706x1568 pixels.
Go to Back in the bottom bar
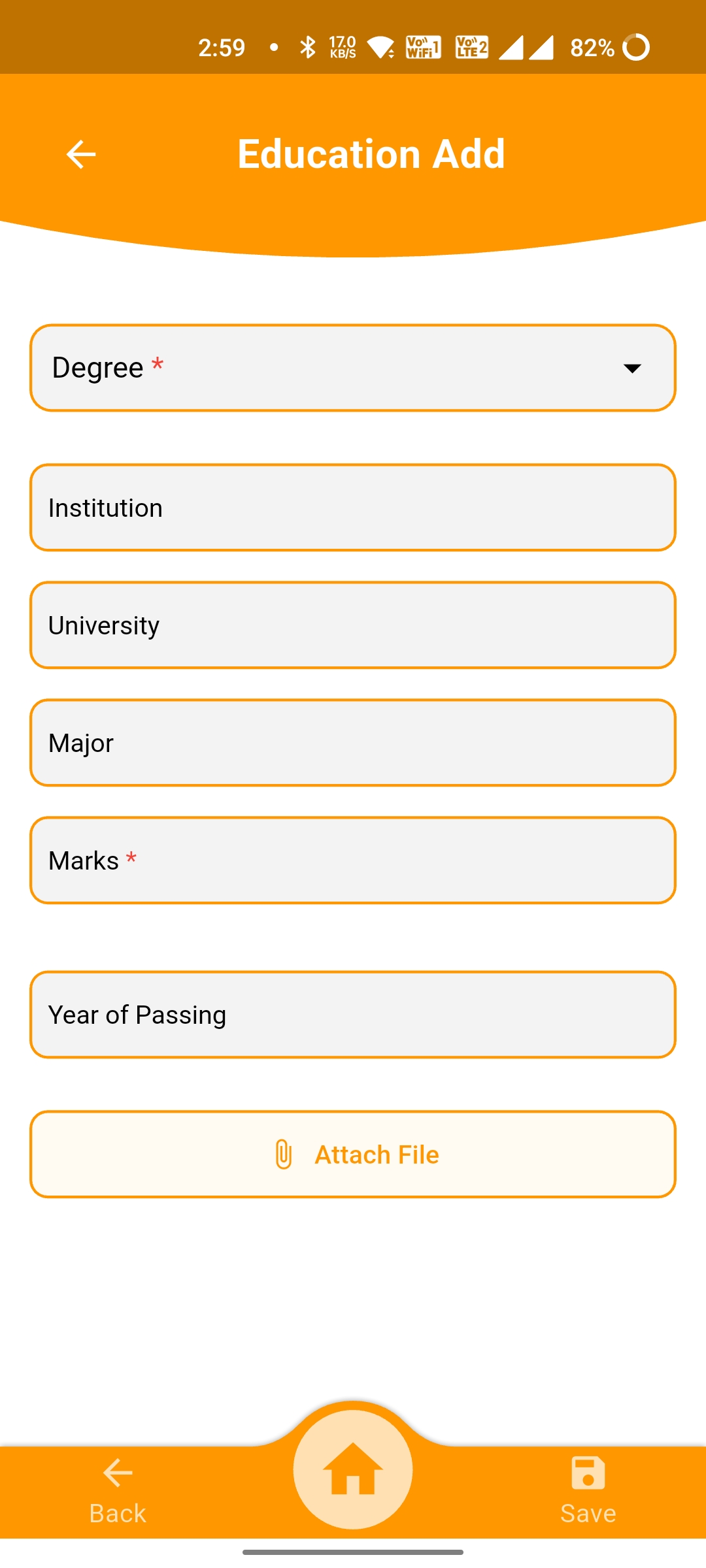click(x=118, y=1492)
